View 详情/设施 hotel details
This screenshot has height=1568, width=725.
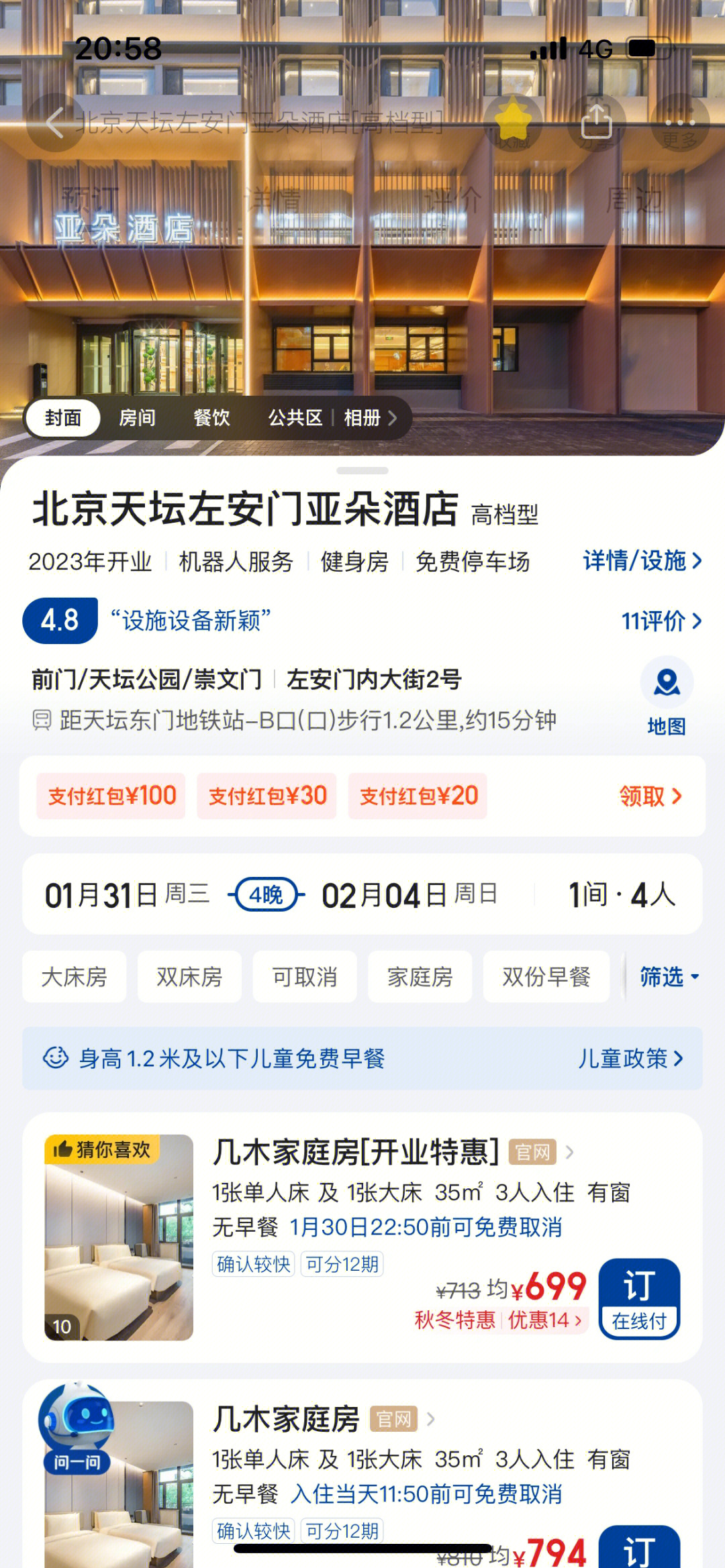pyautogui.click(x=641, y=561)
